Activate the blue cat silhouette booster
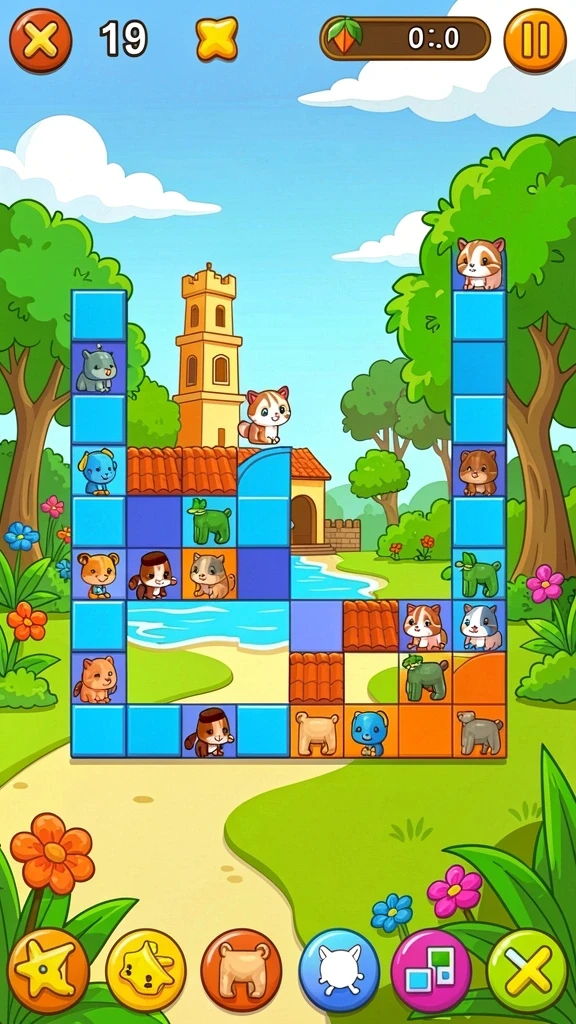This screenshot has height=1024, width=576. click(x=339, y=970)
